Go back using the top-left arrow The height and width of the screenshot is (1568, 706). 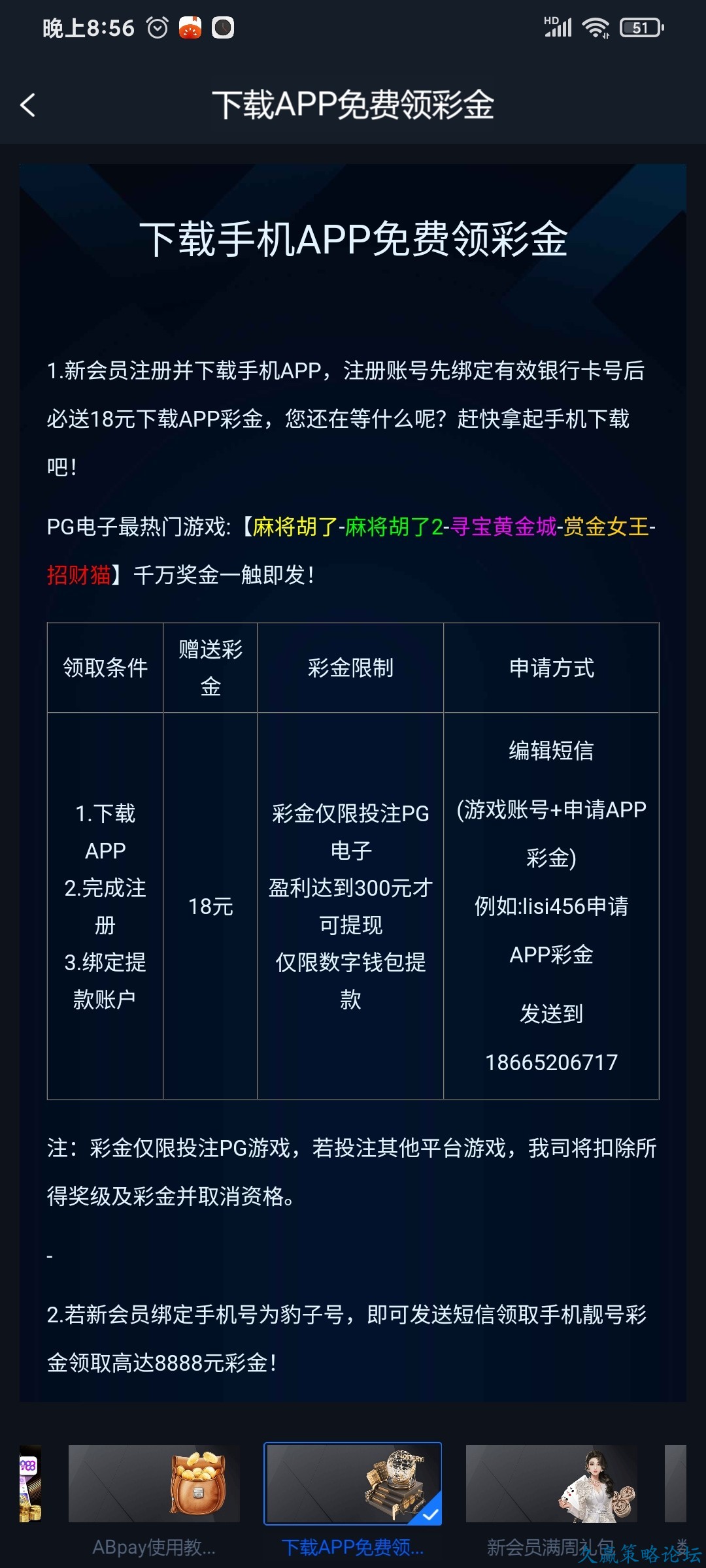point(28,105)
